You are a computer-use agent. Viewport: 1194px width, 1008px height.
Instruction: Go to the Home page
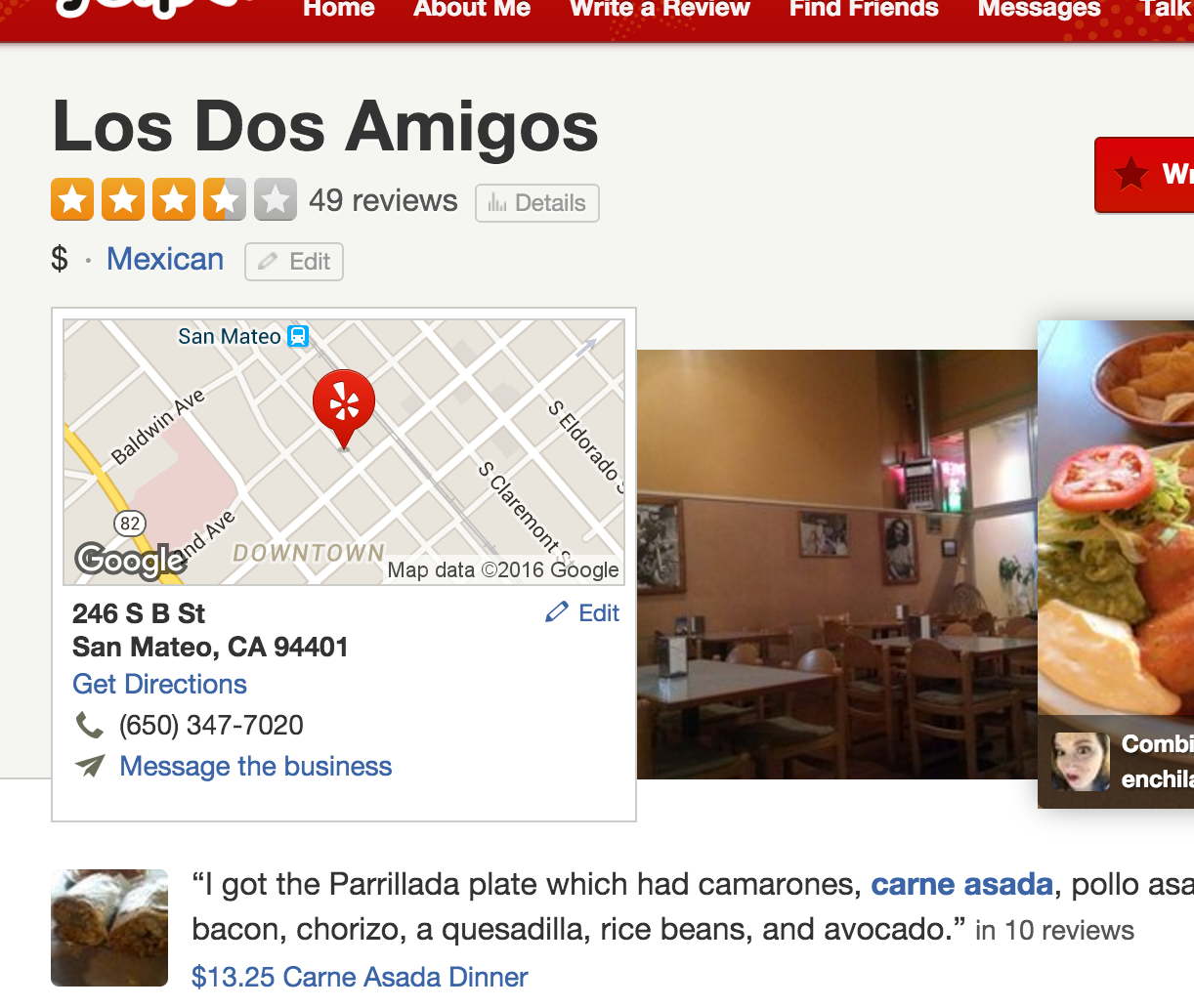point(339,10)
